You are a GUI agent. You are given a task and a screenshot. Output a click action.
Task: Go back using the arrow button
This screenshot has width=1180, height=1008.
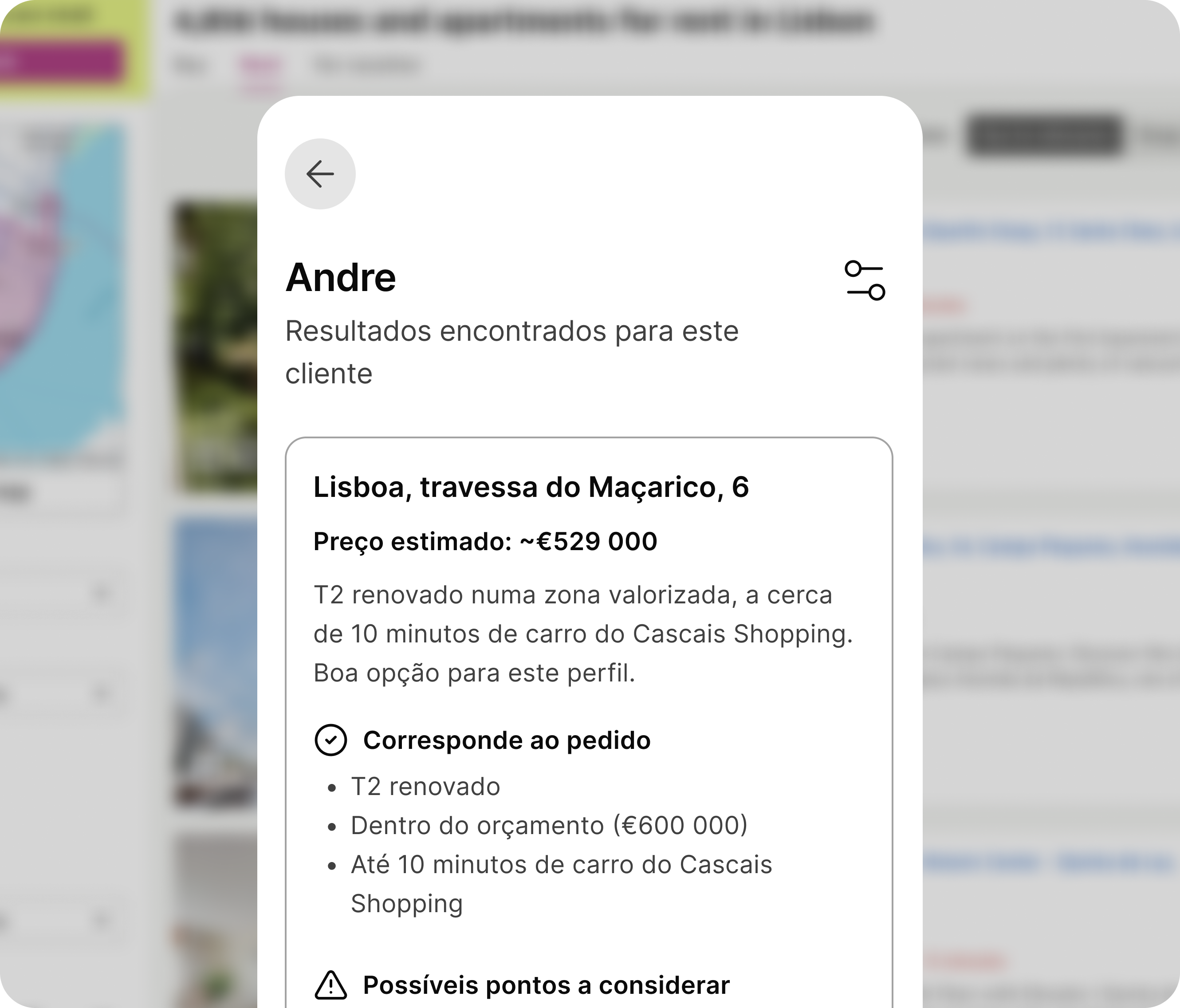pos(320,174)
